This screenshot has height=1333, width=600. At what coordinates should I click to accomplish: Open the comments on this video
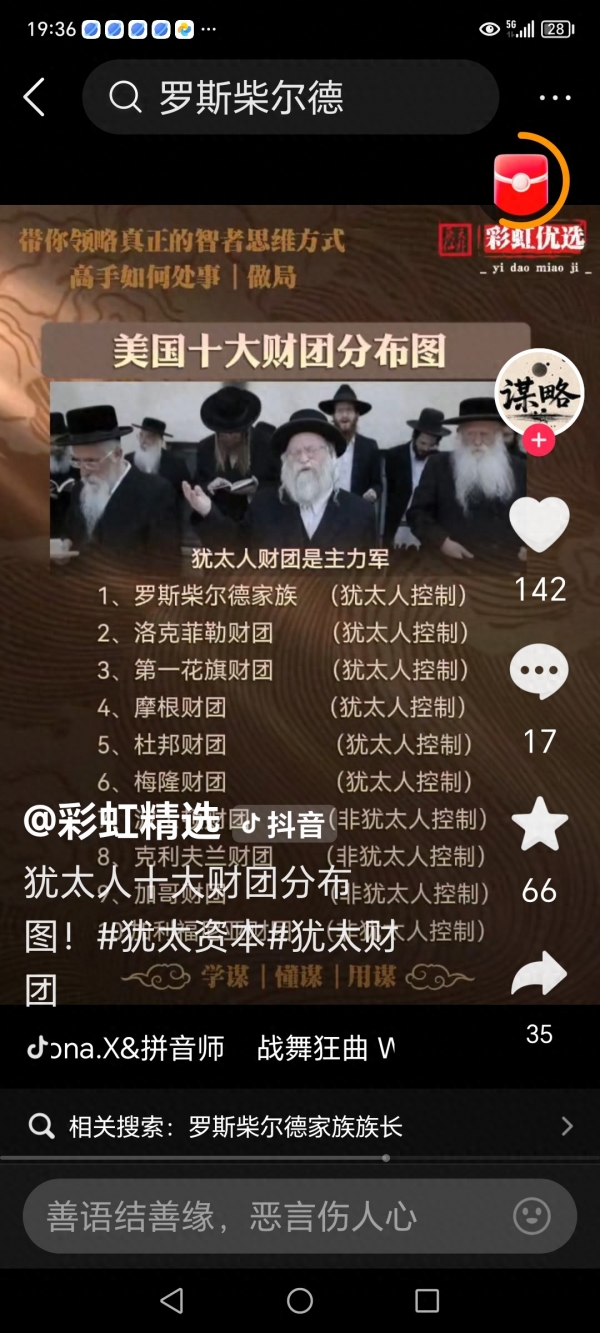tap(539, 672)
